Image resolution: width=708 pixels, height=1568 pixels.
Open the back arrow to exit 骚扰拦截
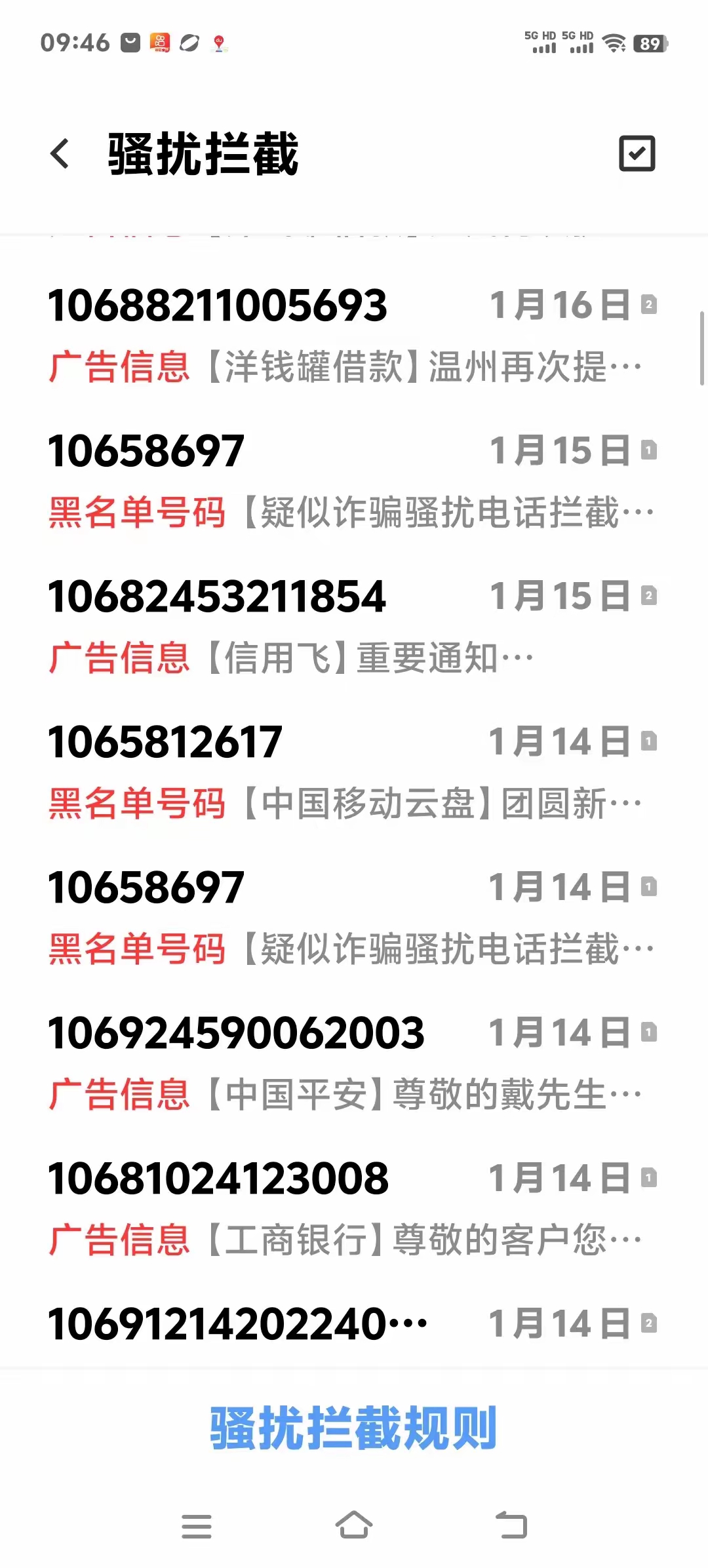(60, 153)
